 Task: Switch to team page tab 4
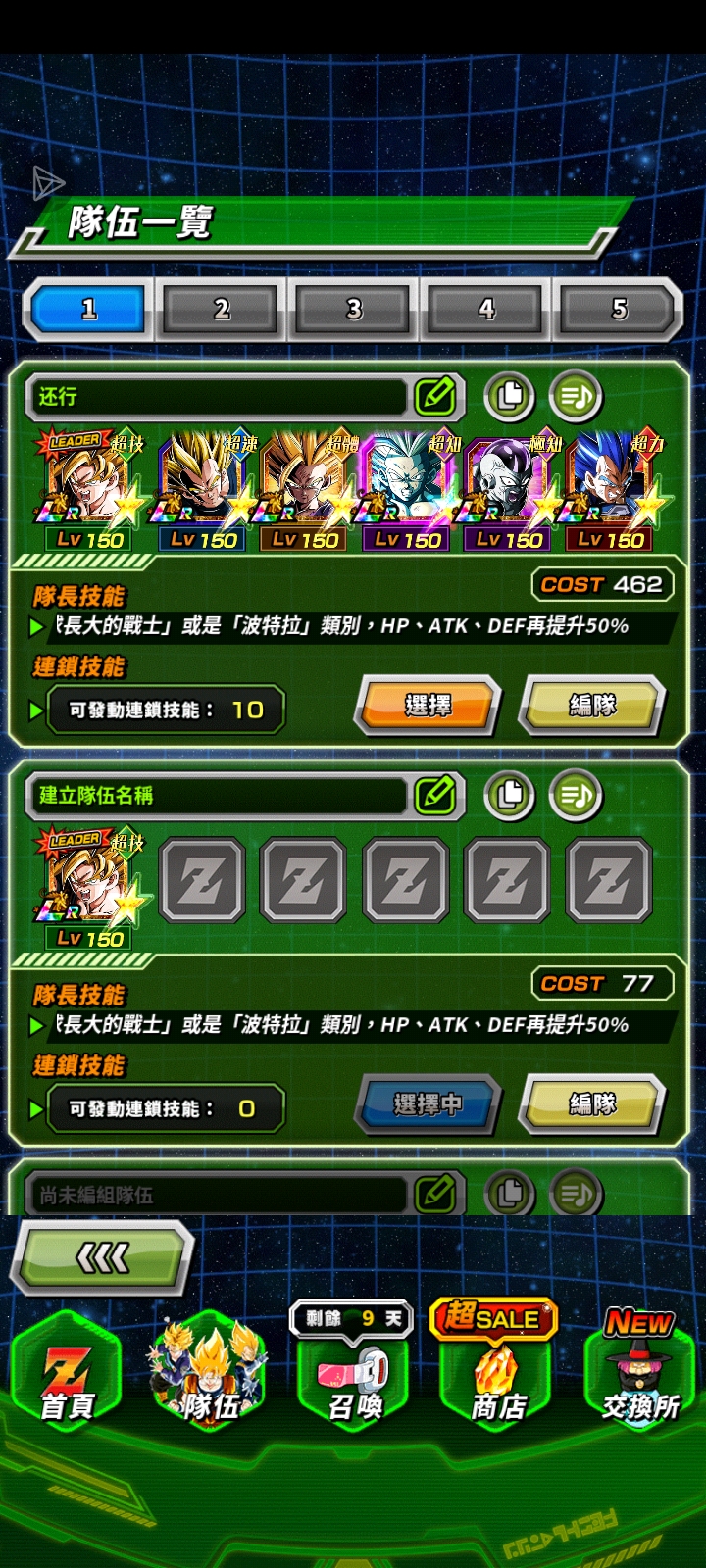coord(486,310)
